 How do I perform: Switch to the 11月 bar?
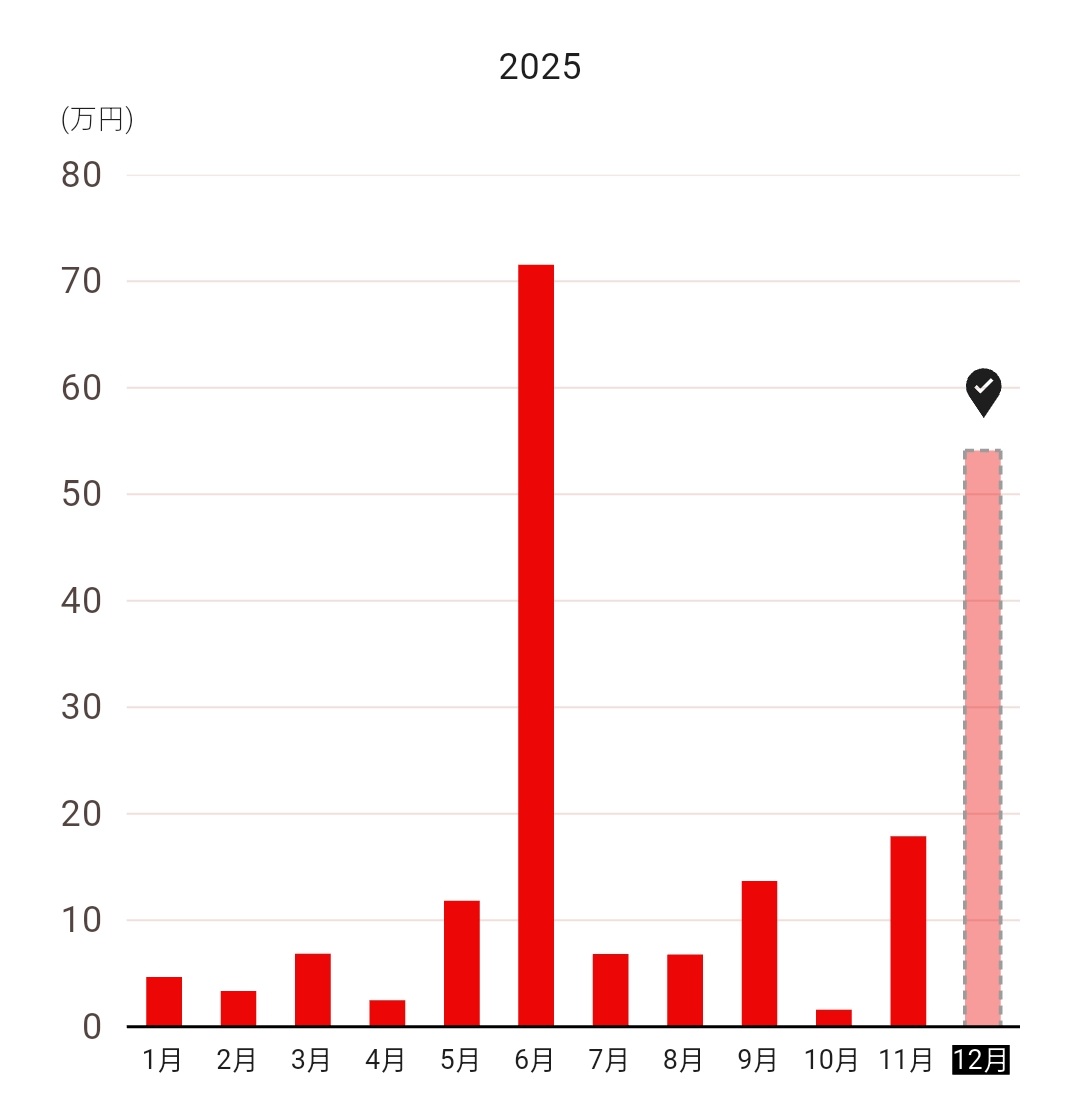coord(908,931)
